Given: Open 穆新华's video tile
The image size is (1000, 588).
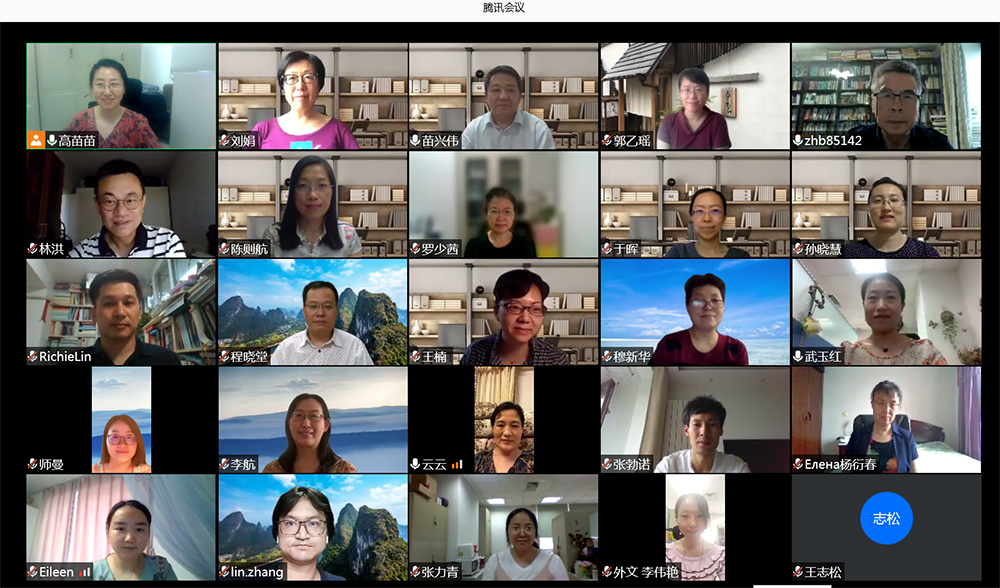Looking at the screenshot, I should click(x=695, y=312).
